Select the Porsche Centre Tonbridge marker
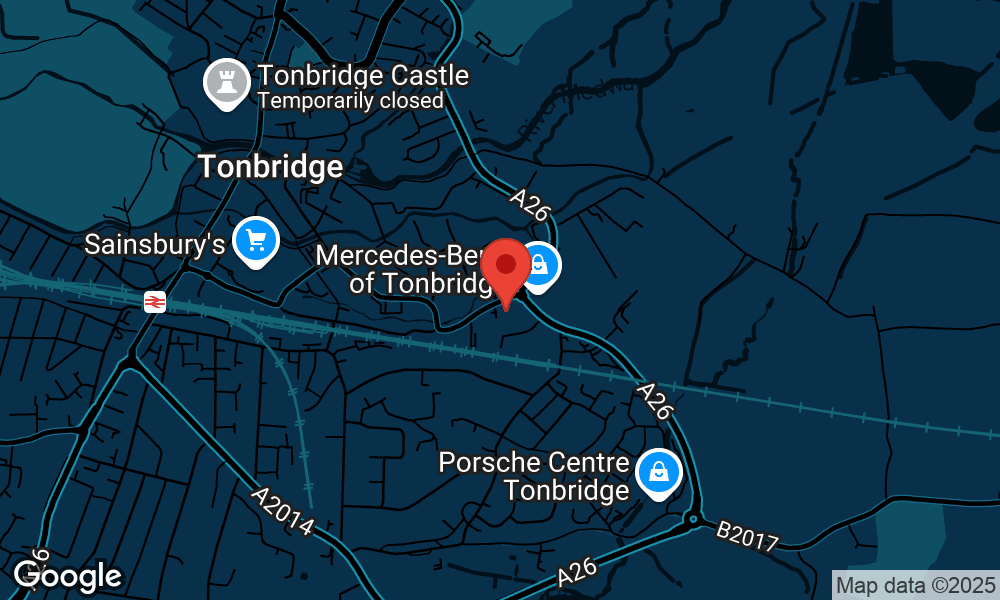This screenshot has width=1000, height=600. 659,471
